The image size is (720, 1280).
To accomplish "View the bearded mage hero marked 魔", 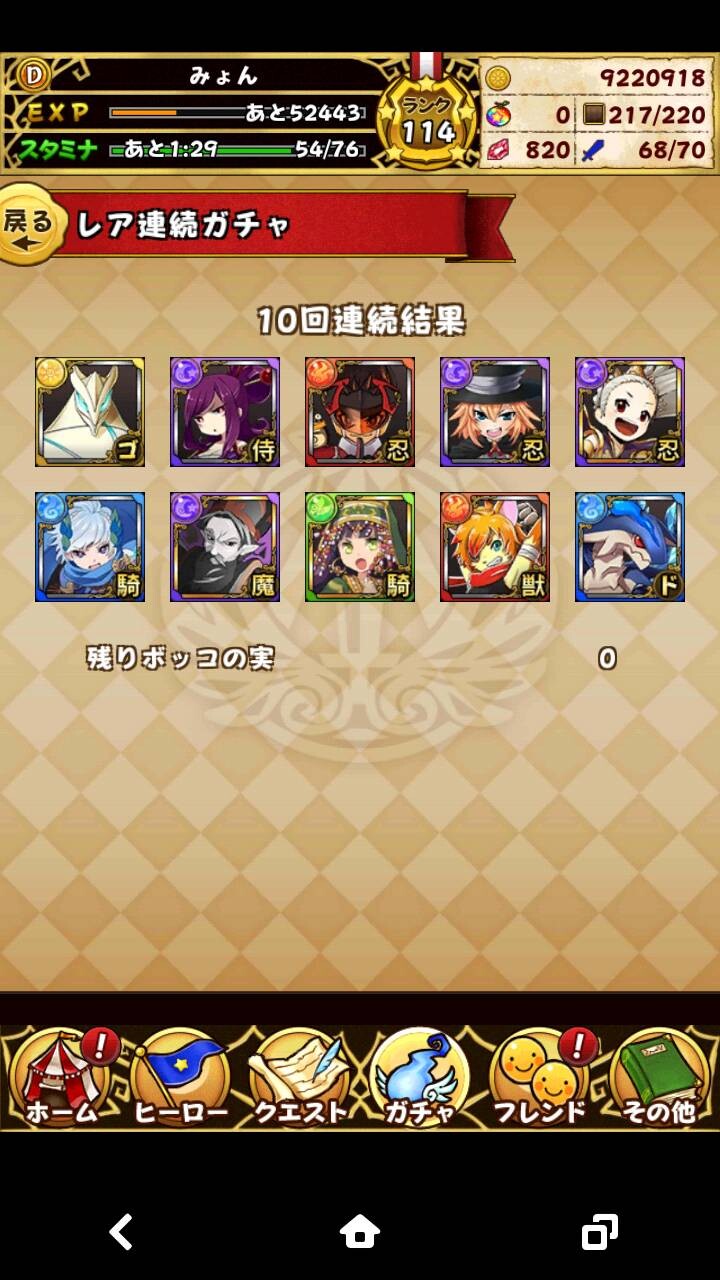I will 225,547.
